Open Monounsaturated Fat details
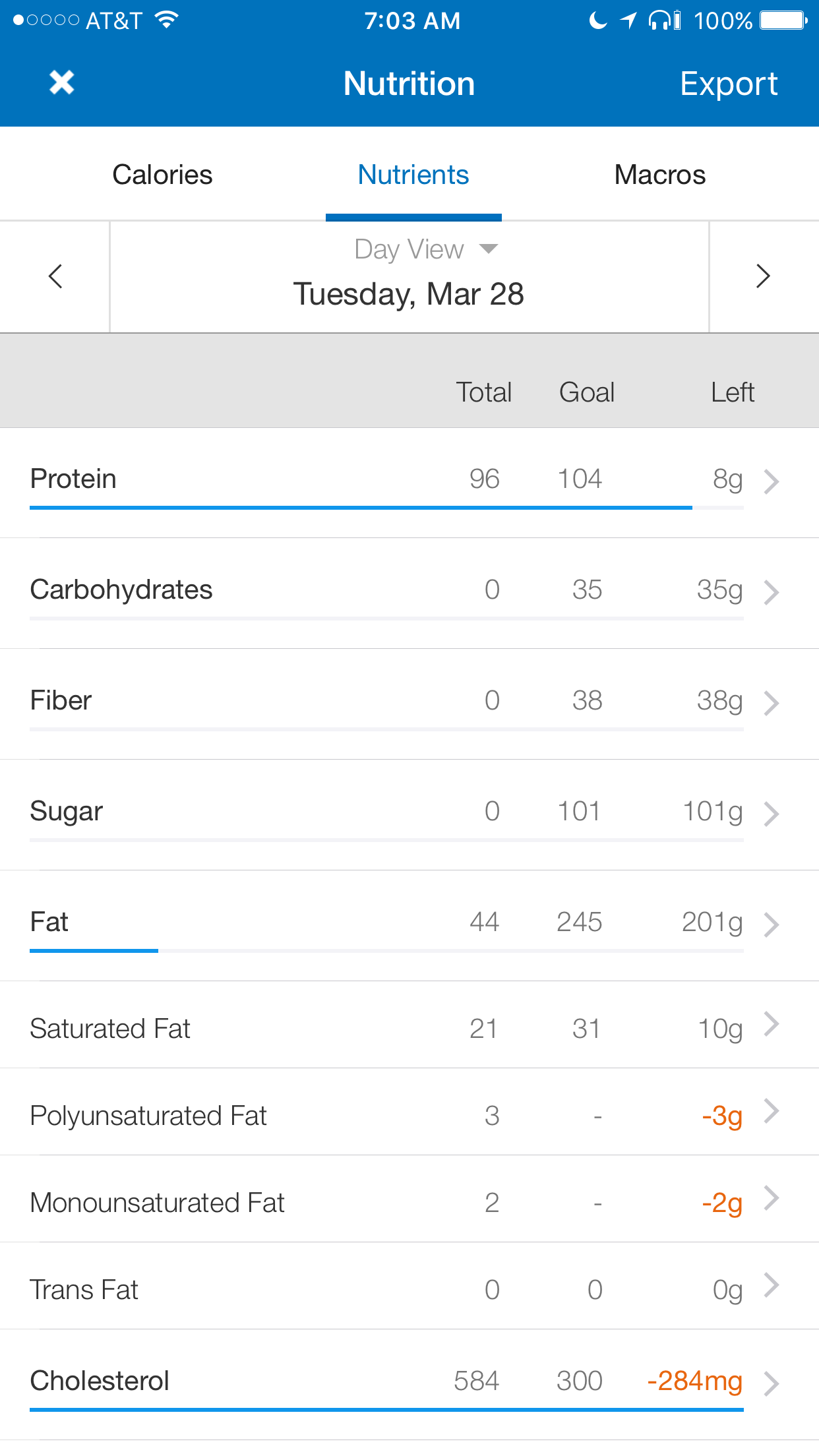 (x=409, y=1199)
